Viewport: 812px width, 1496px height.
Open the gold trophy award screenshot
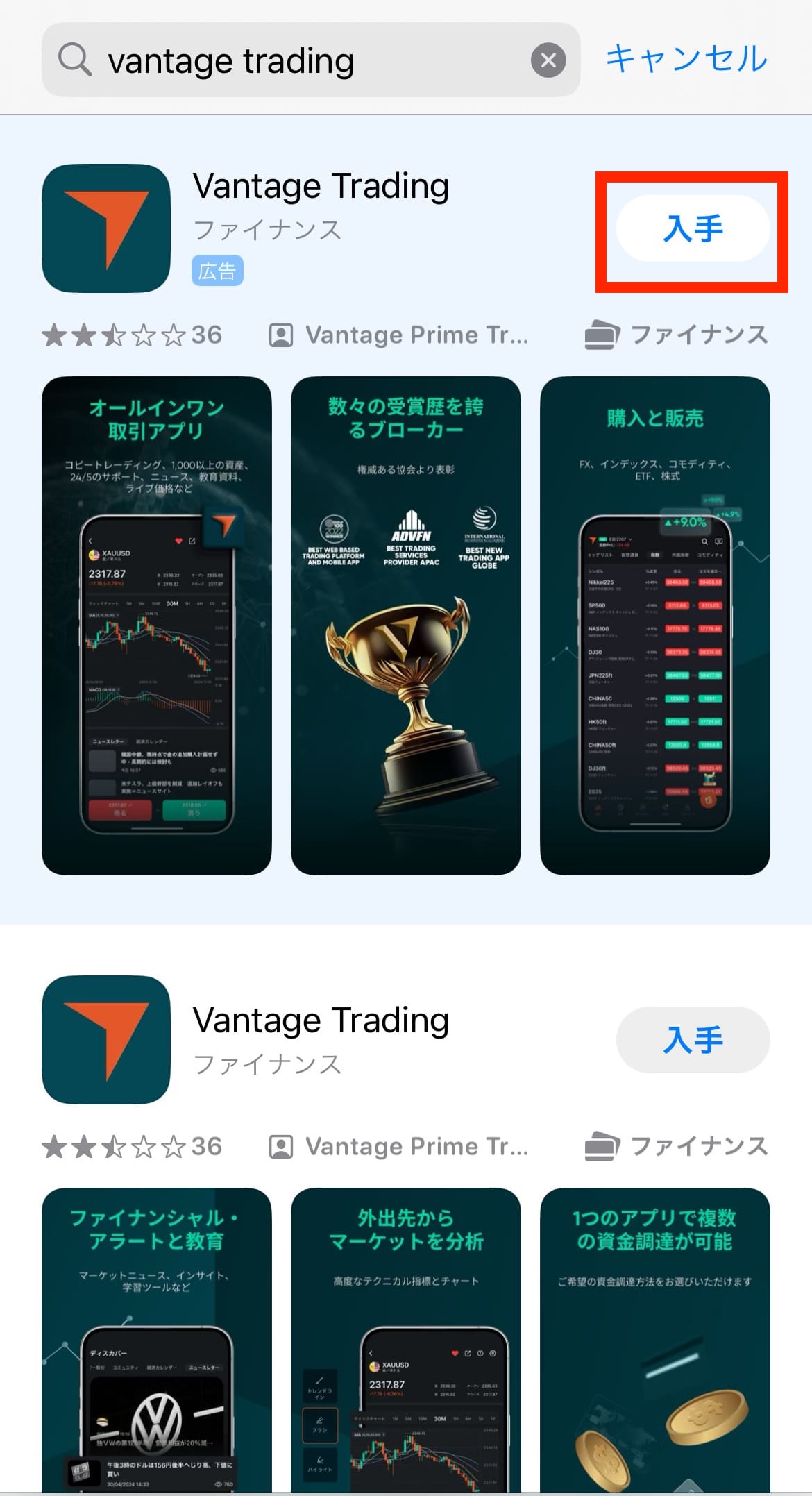click(x=406, y=625)
